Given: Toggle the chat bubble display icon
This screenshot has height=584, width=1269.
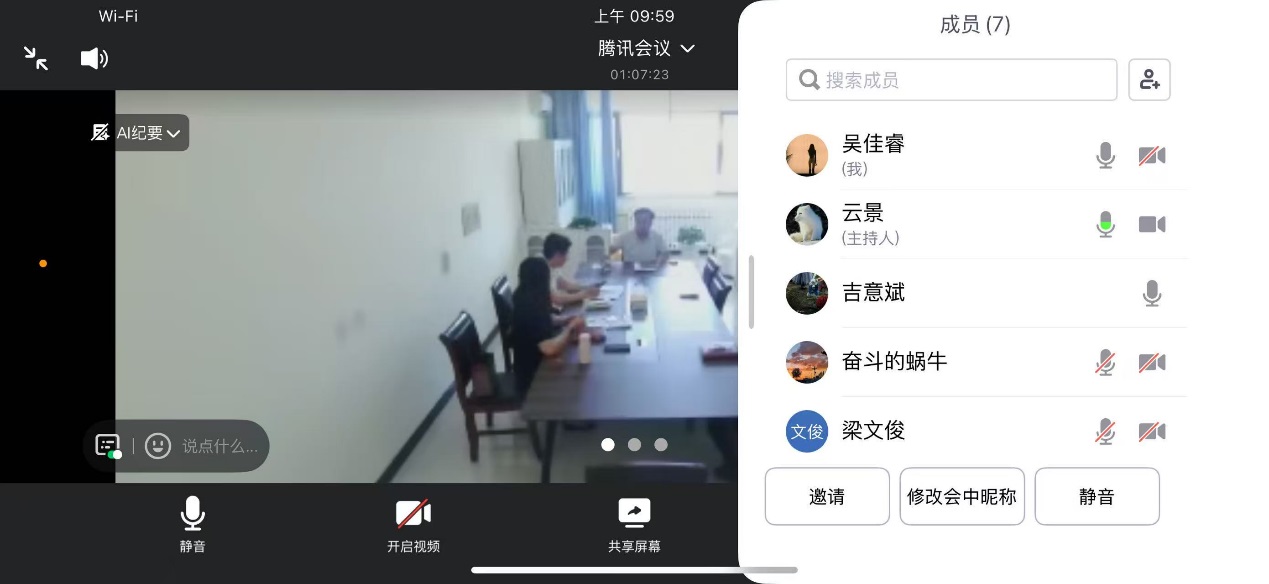Looking at the screenshot, I should (x=108, y=446).
